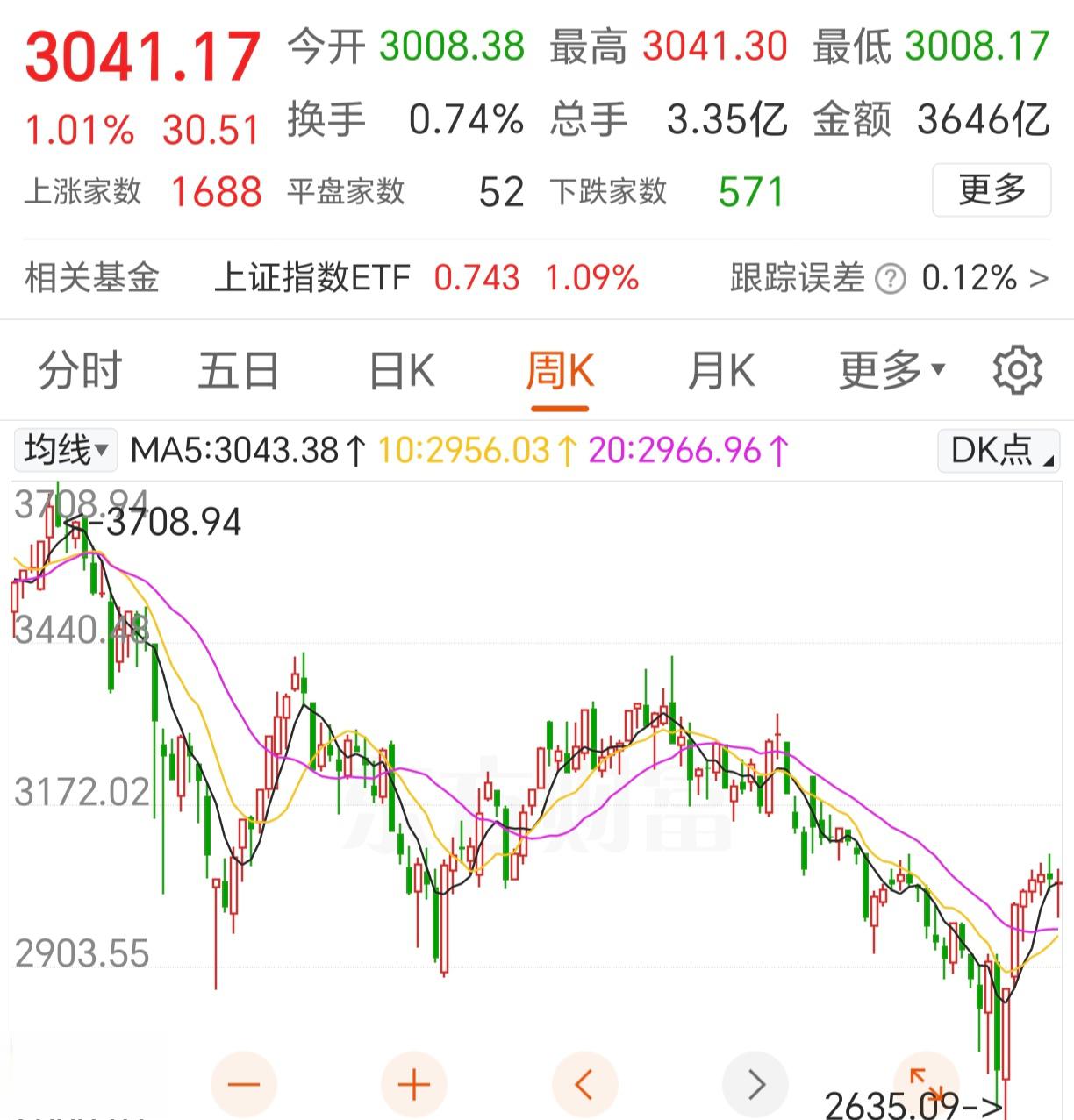Switch to the 分时 chart tab
1074x1120 pixels.
[80, 370]
